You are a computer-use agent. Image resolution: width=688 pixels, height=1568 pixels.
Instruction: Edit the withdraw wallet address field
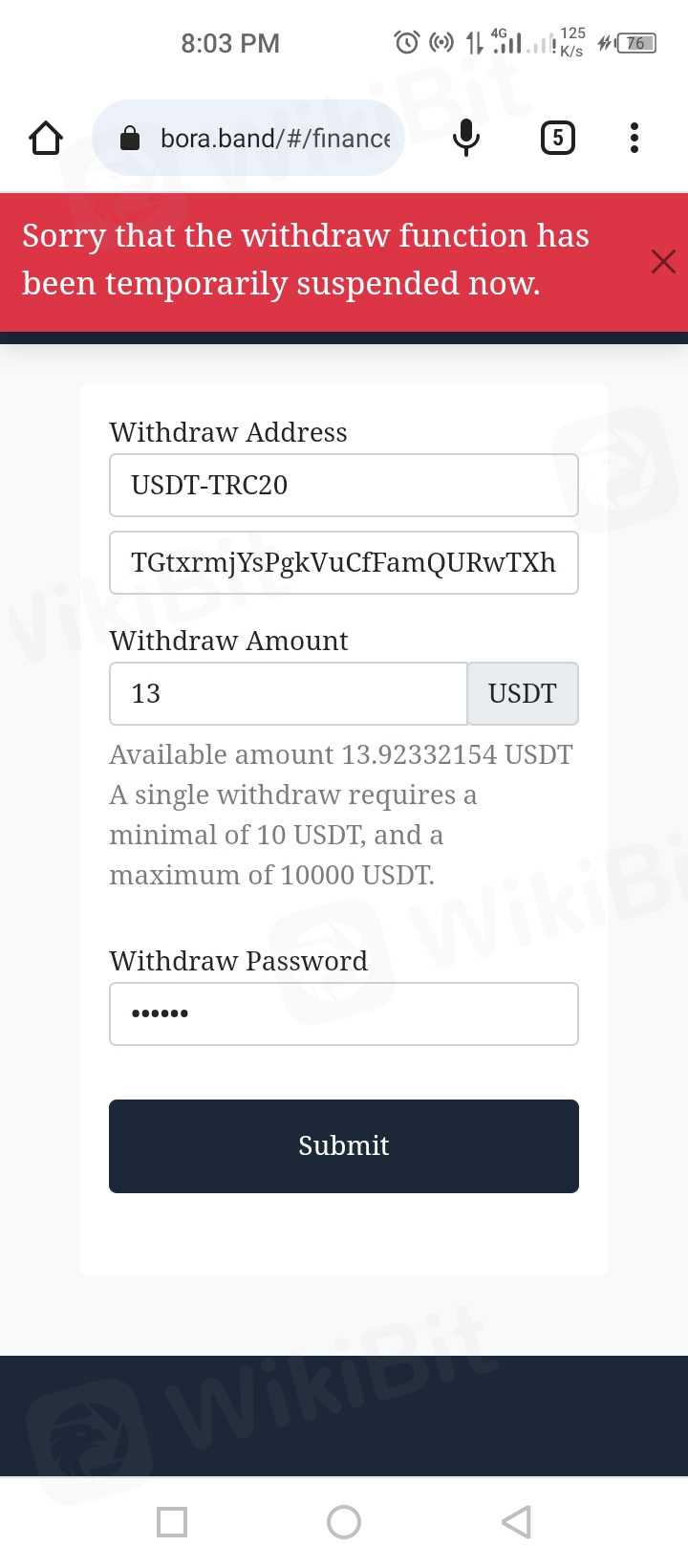(x=343, y=562)
